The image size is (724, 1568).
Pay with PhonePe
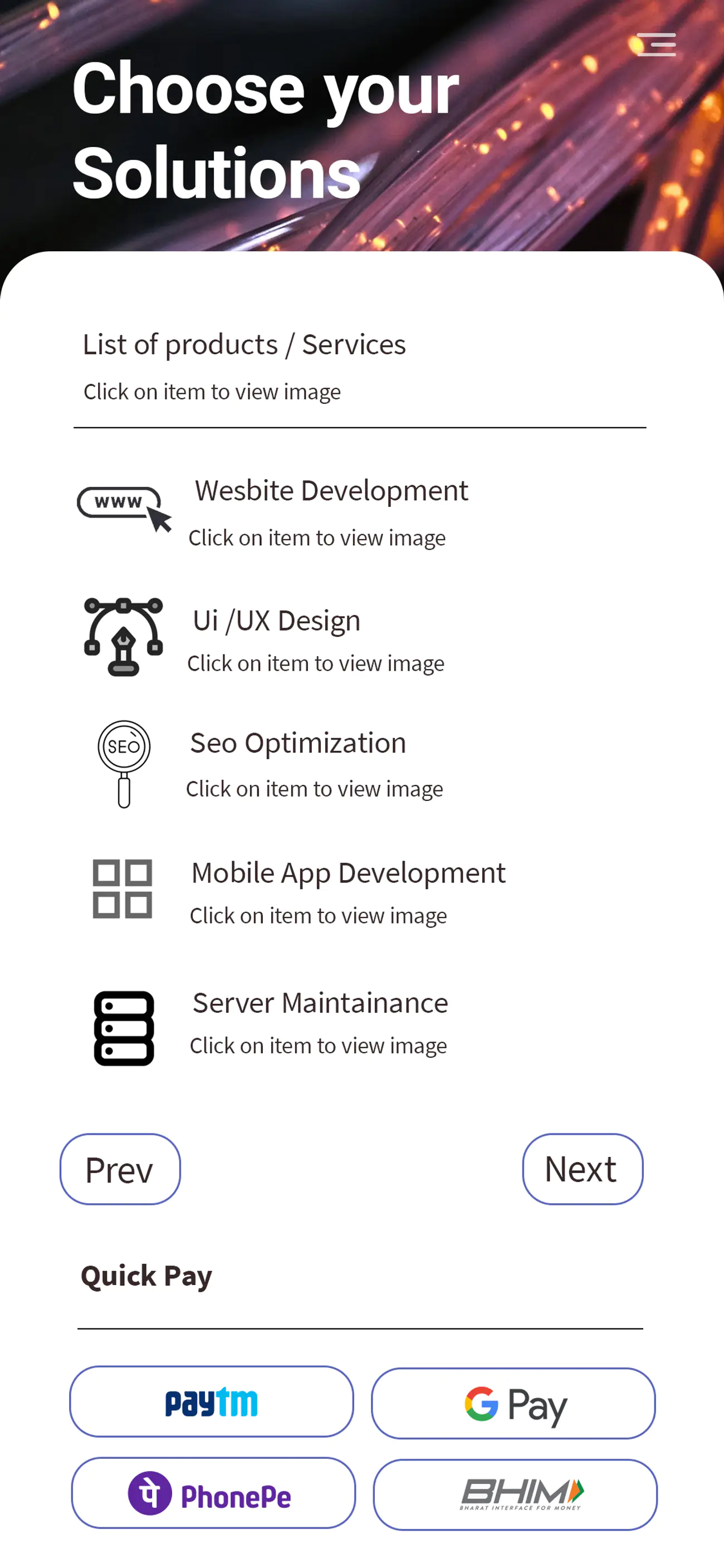(x=213, y=1492)
